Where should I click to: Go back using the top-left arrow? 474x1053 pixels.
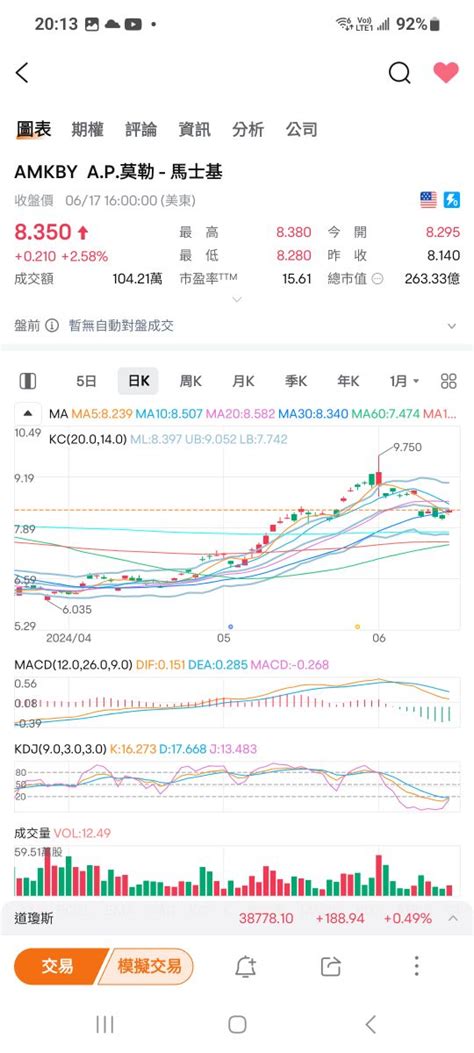coord(22,73)
